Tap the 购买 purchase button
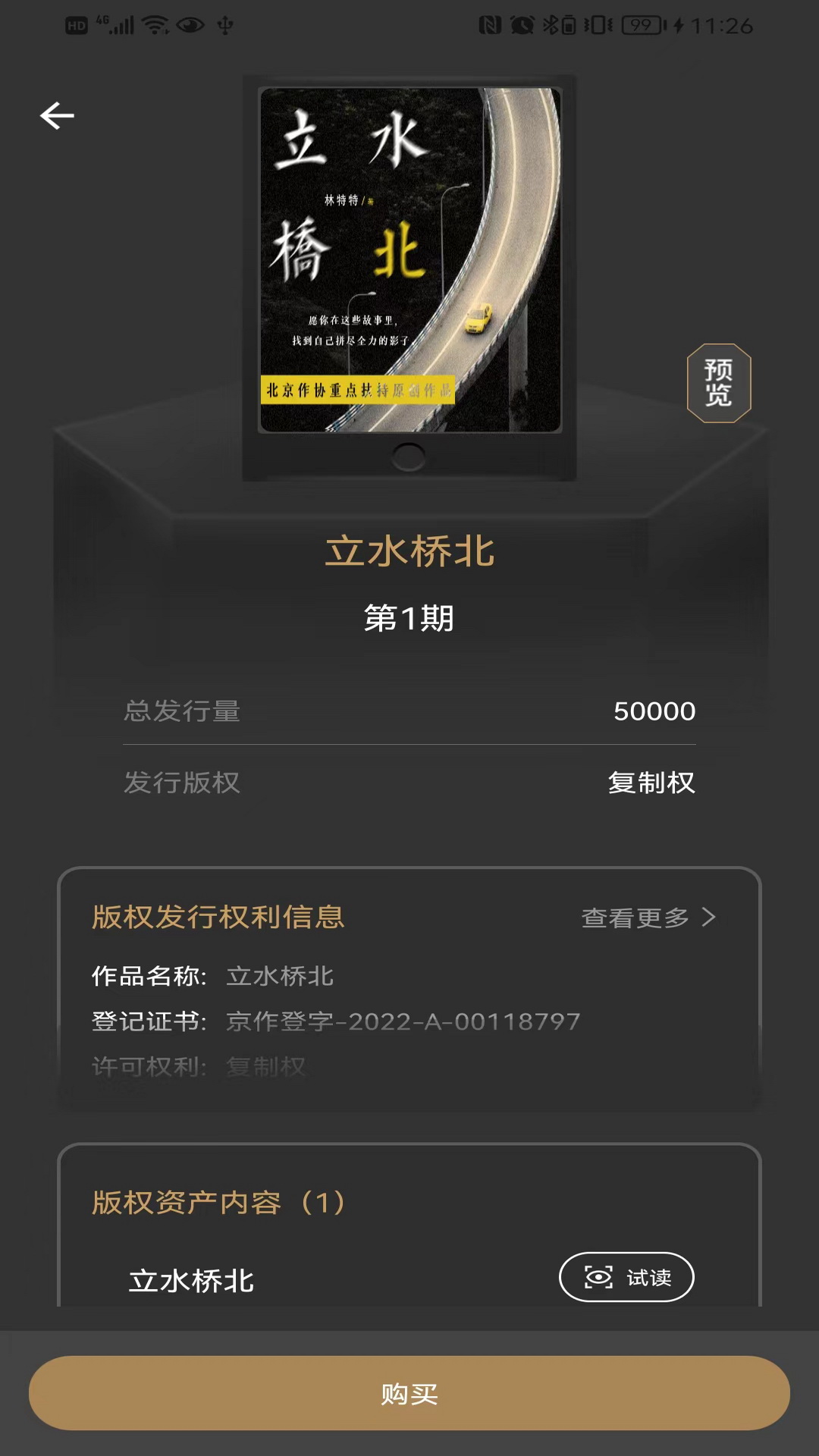The height and width of the screenshot is (1456, 819). tap(409, 1393)
